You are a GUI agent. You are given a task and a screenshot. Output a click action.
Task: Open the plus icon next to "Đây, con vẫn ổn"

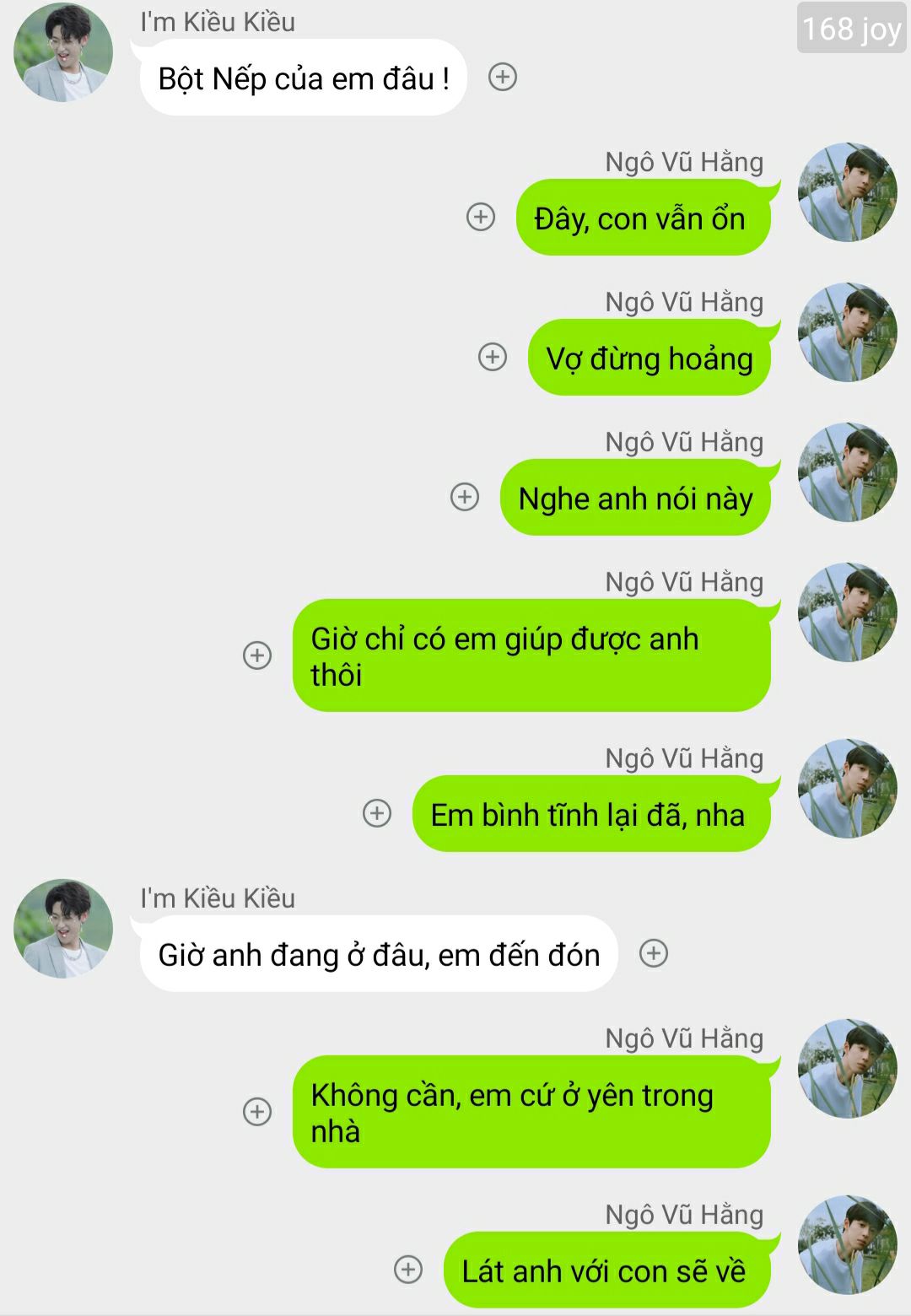click(481, 217)
